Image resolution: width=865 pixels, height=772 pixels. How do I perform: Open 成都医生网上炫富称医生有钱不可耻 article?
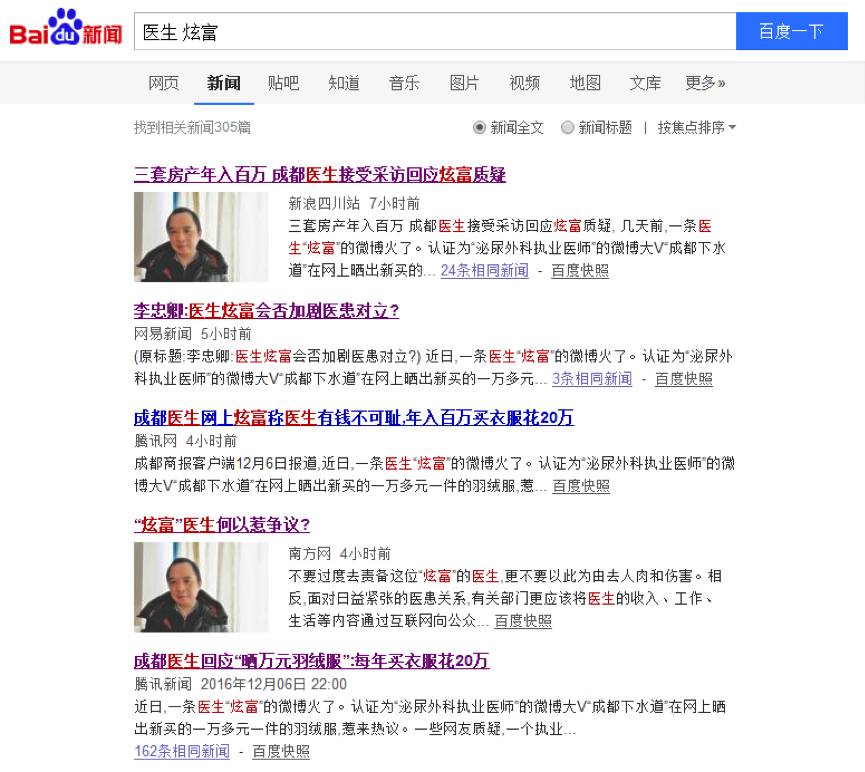point(354,418)
